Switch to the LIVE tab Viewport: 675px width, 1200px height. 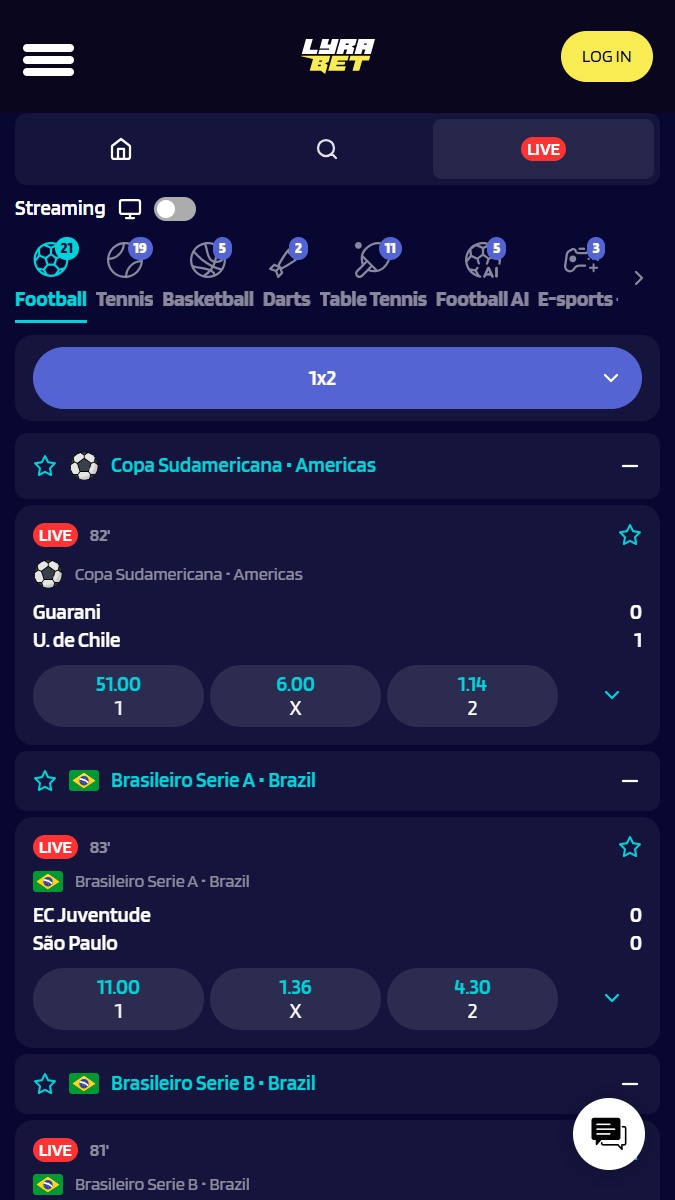click(x=543, y=149)
